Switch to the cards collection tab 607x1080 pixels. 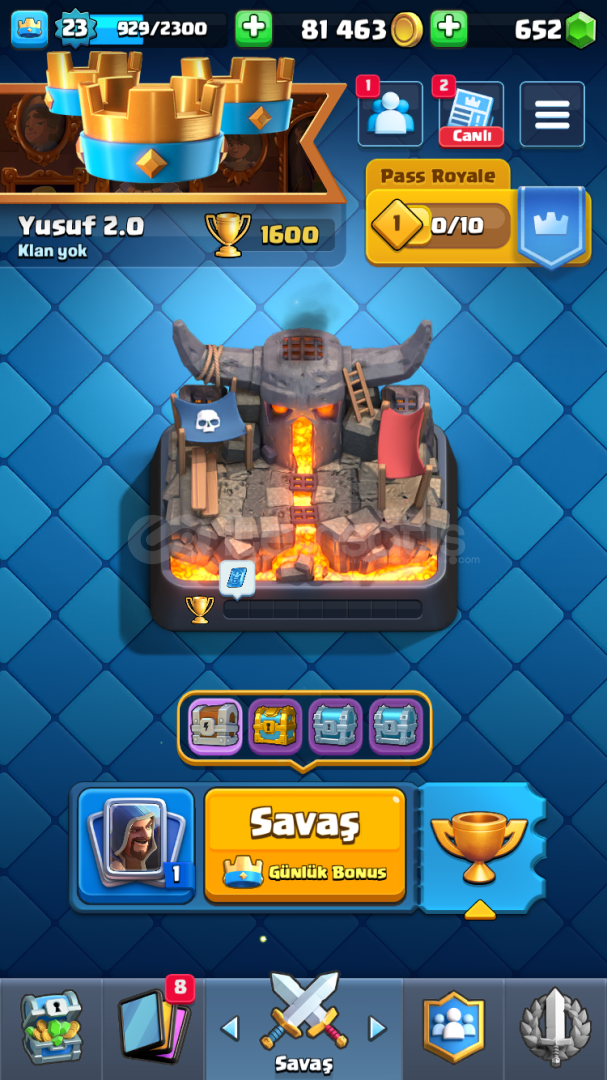tap(153, 1028)
